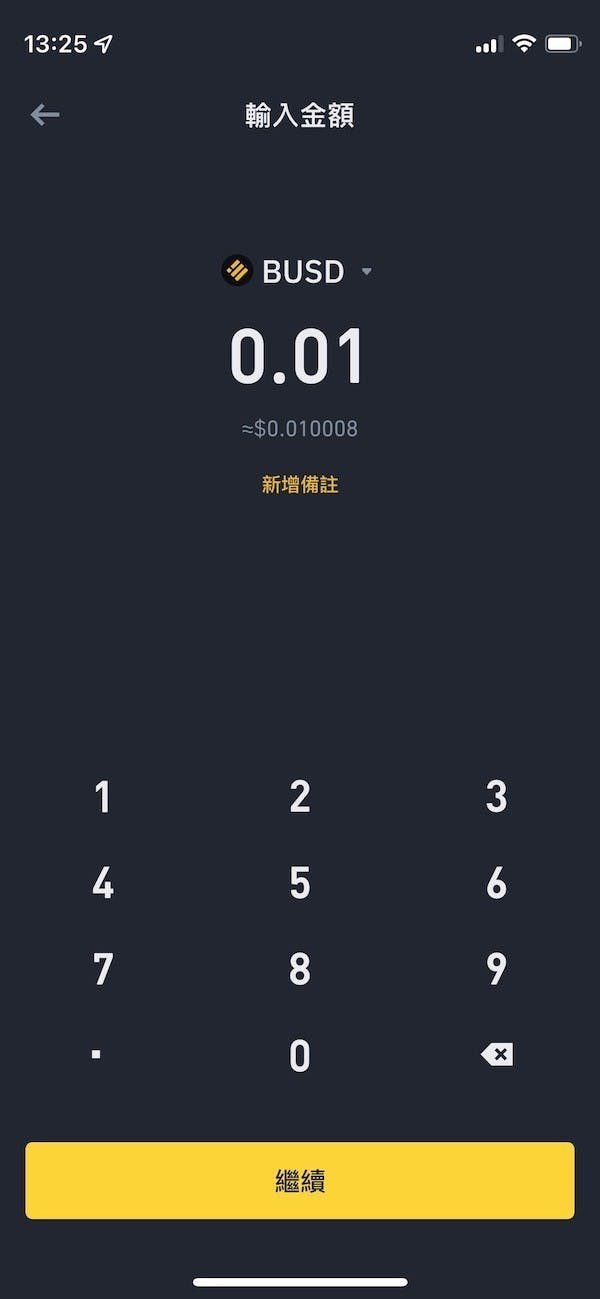Delete the last digit with backspace
600x1299 pixels.
point(497,1054)
